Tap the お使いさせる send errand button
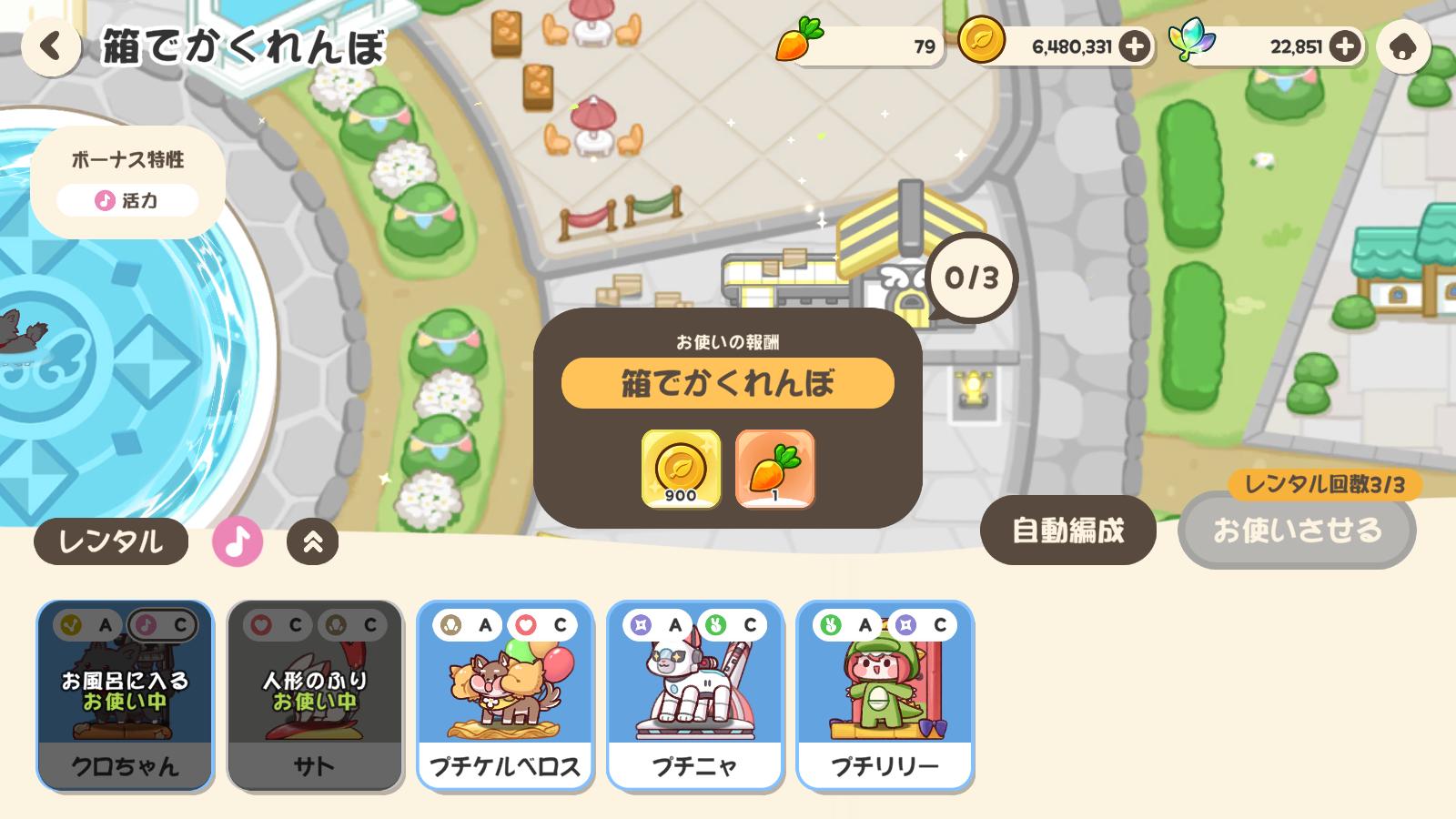The width and height of the screenshot is (1456, 819). point(1297,531)
